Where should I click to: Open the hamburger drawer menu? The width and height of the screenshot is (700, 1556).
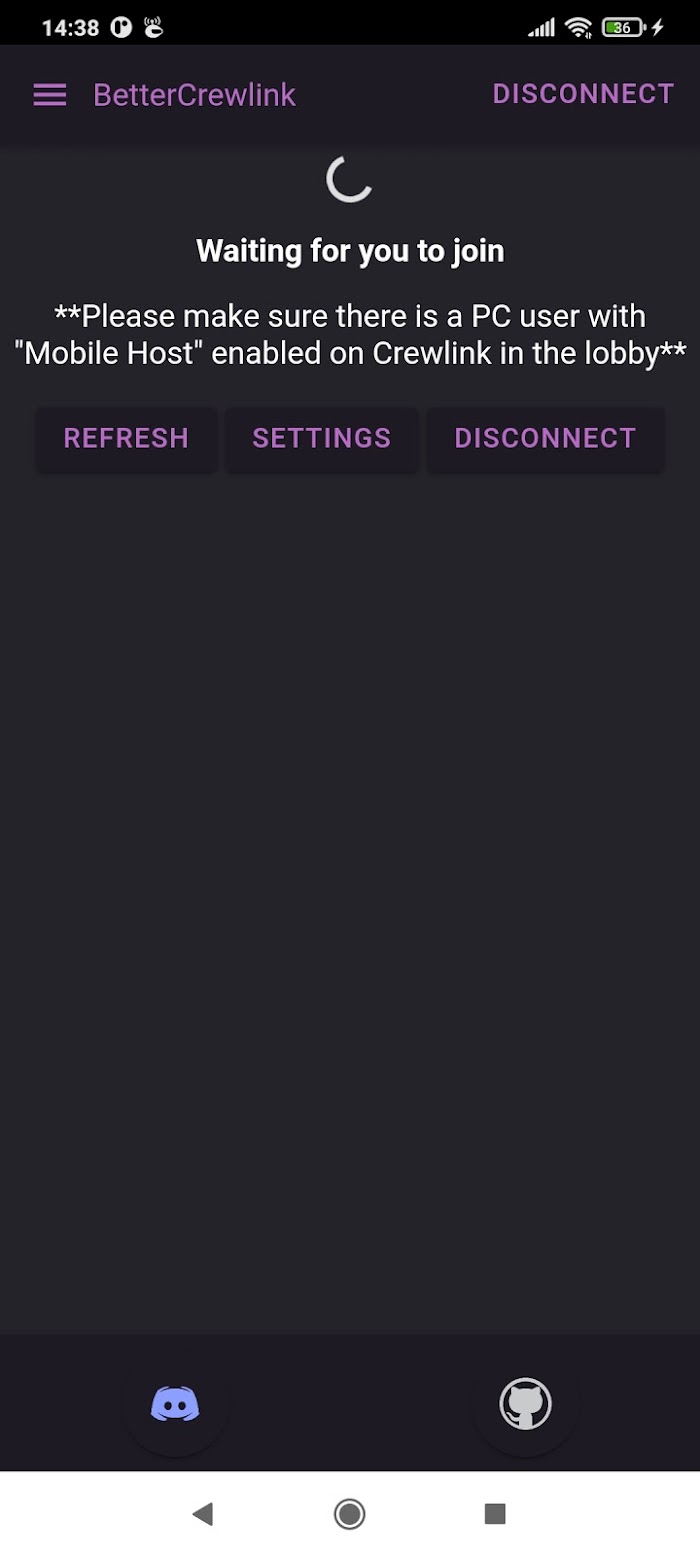(50, 95)
